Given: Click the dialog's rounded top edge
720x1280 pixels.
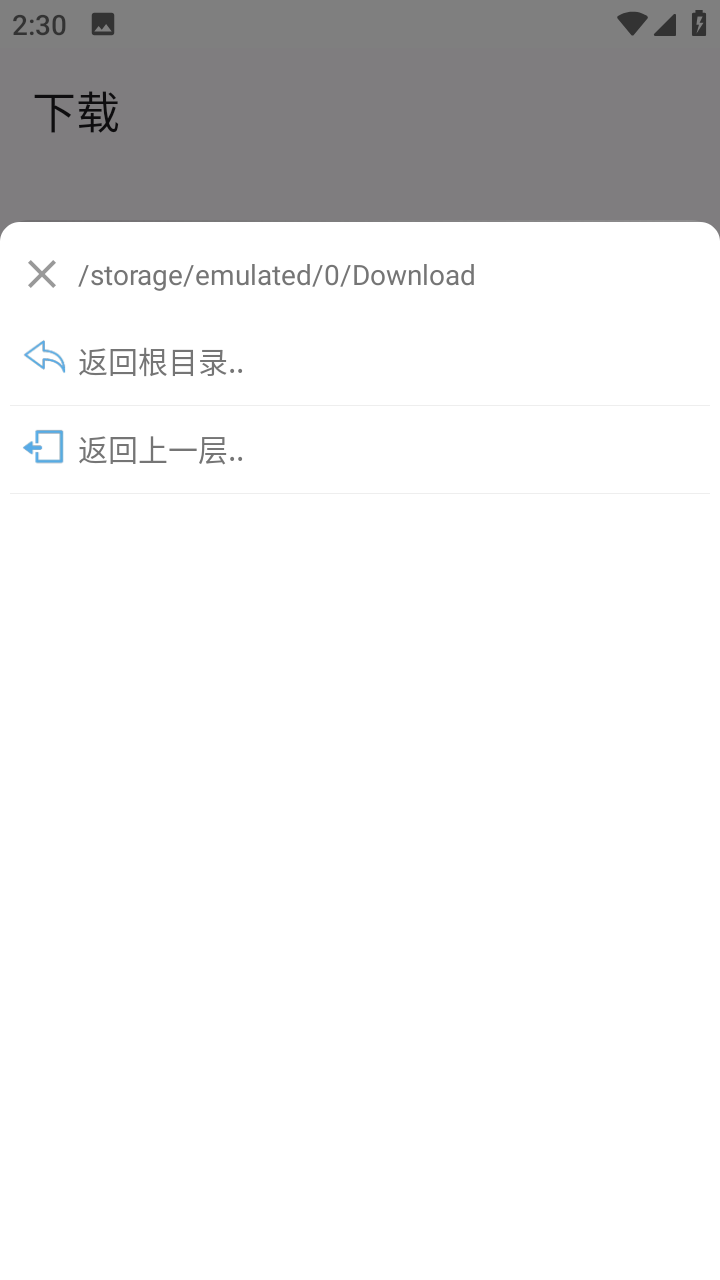Looking at the screenshot, I should (x=360, y=226).
